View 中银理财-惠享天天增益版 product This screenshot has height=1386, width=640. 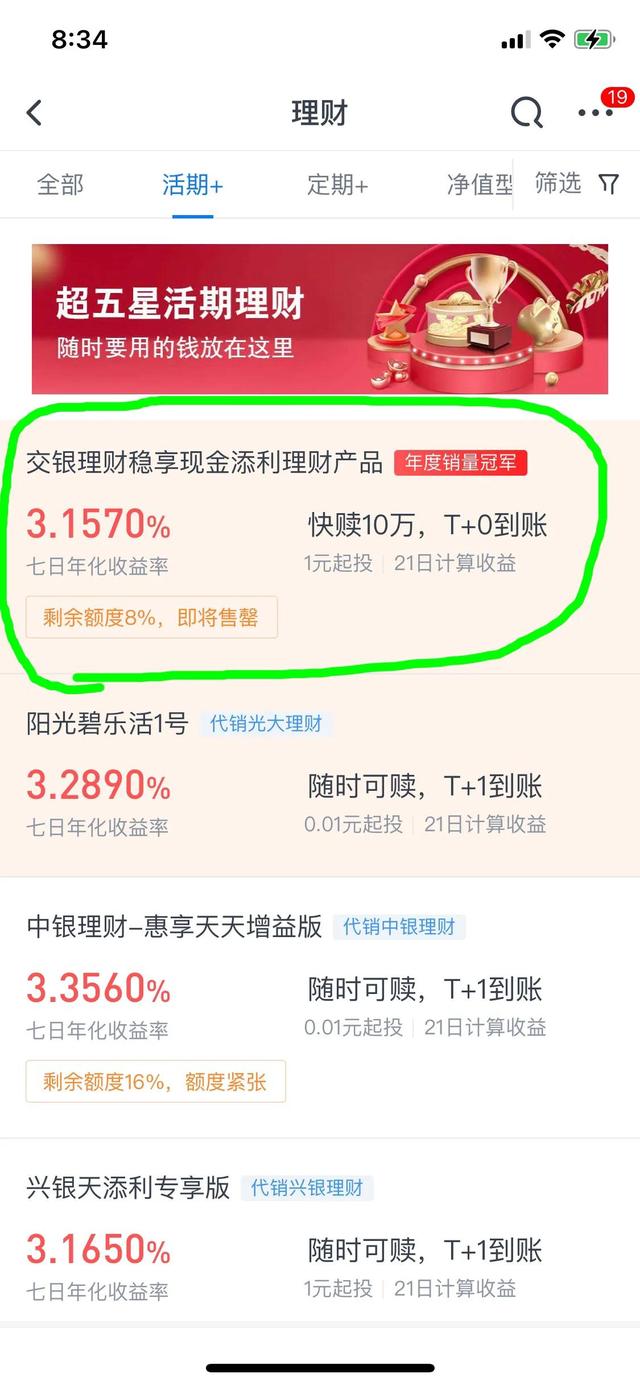(x=175, y=927)
